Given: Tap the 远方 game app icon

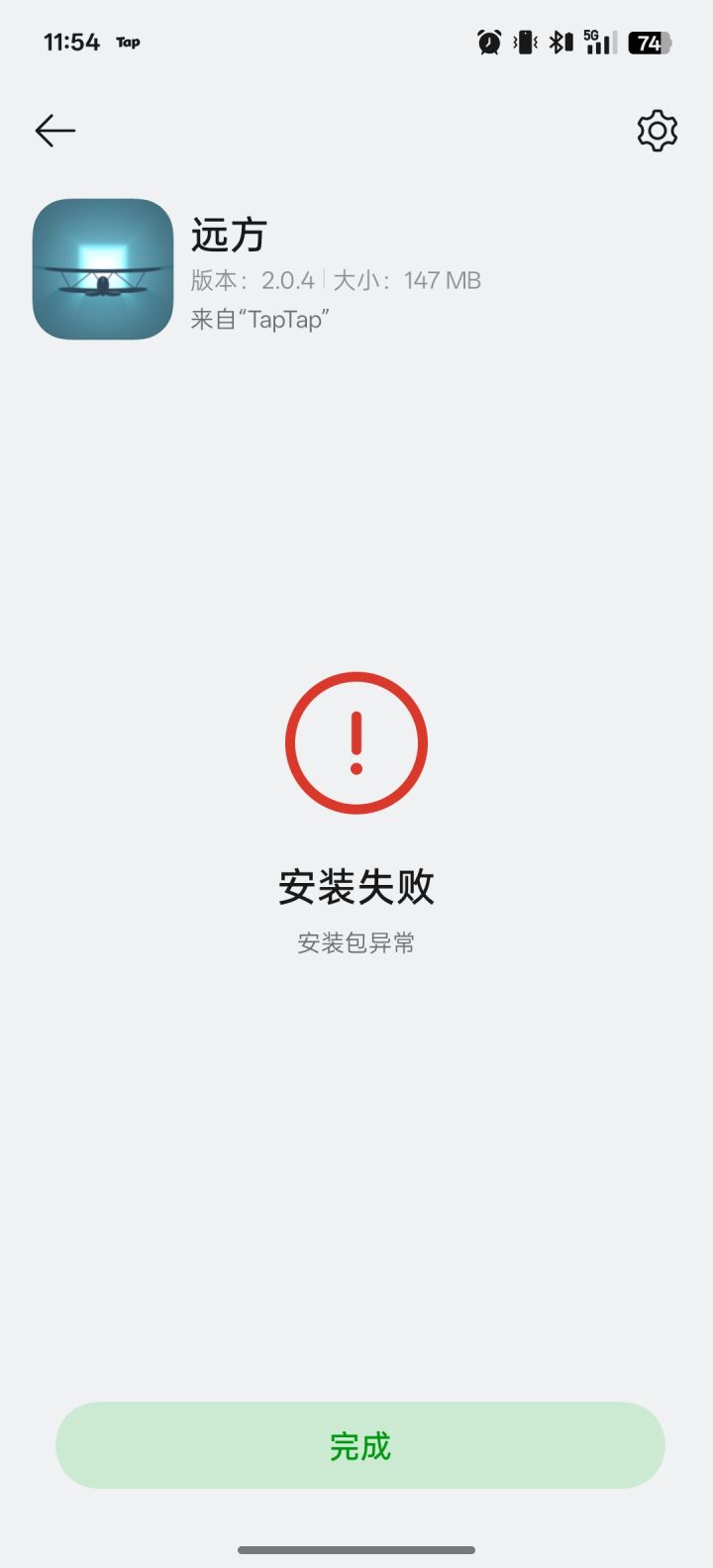Looking at the screenshot, I should point(102,267).
